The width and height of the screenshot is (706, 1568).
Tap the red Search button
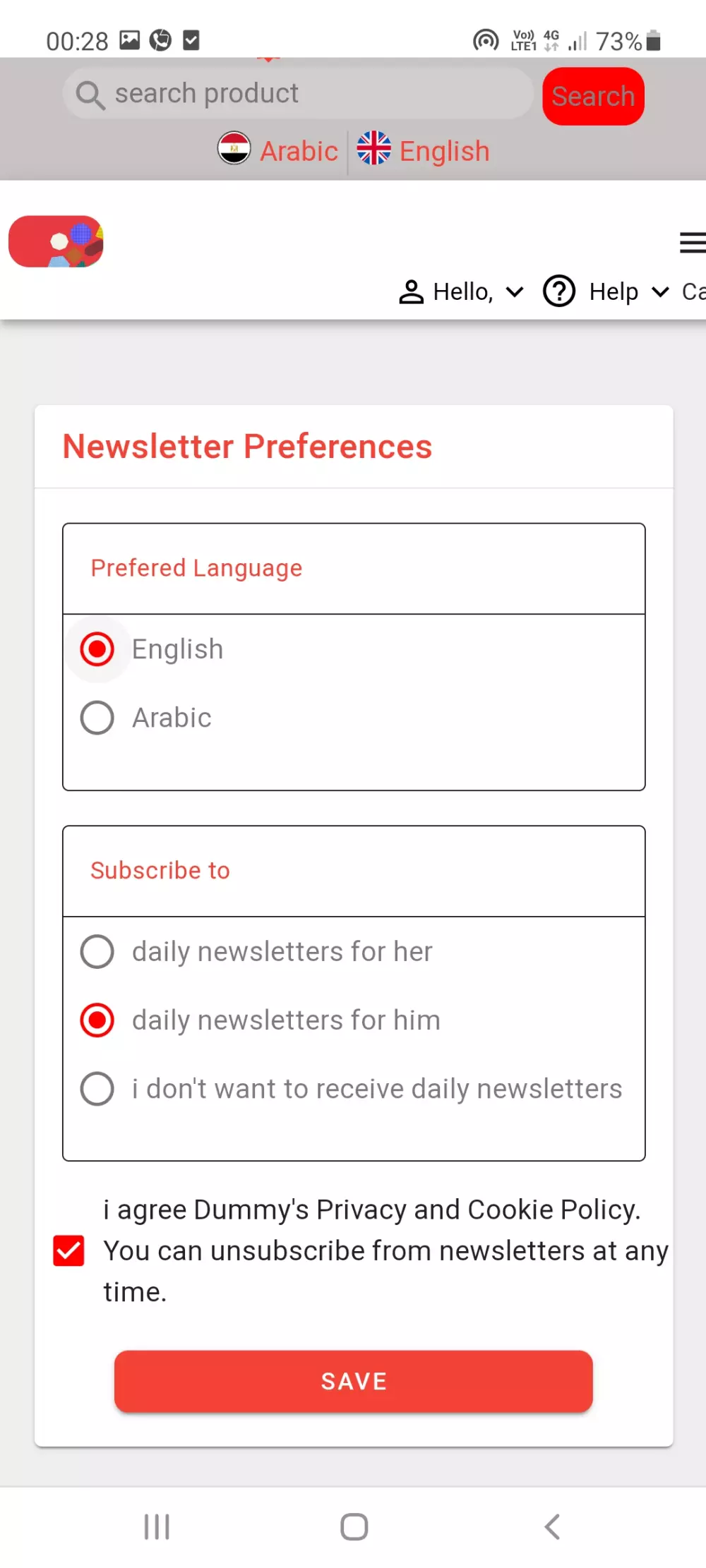592,96
